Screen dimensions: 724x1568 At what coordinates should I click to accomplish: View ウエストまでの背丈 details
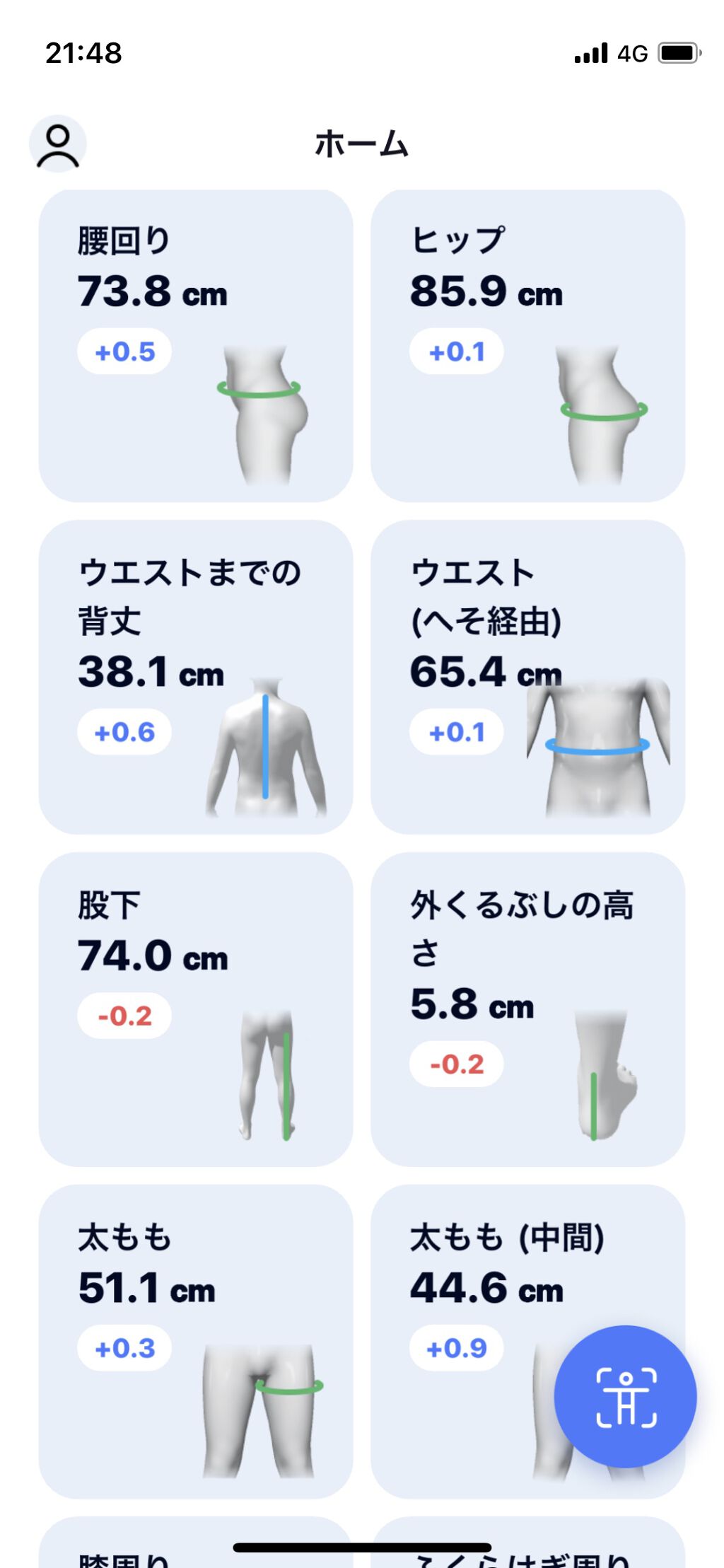(x=195, y=677)
